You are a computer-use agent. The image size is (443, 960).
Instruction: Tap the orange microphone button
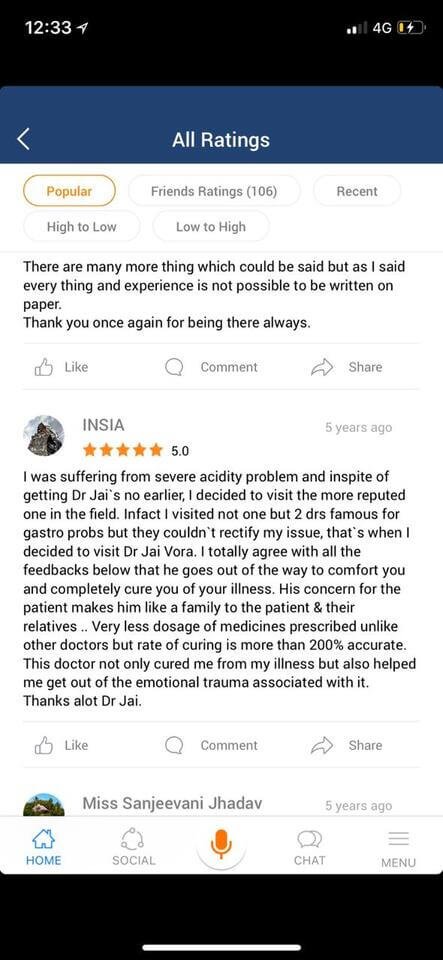pyautogui.click(x=221, y=844)
